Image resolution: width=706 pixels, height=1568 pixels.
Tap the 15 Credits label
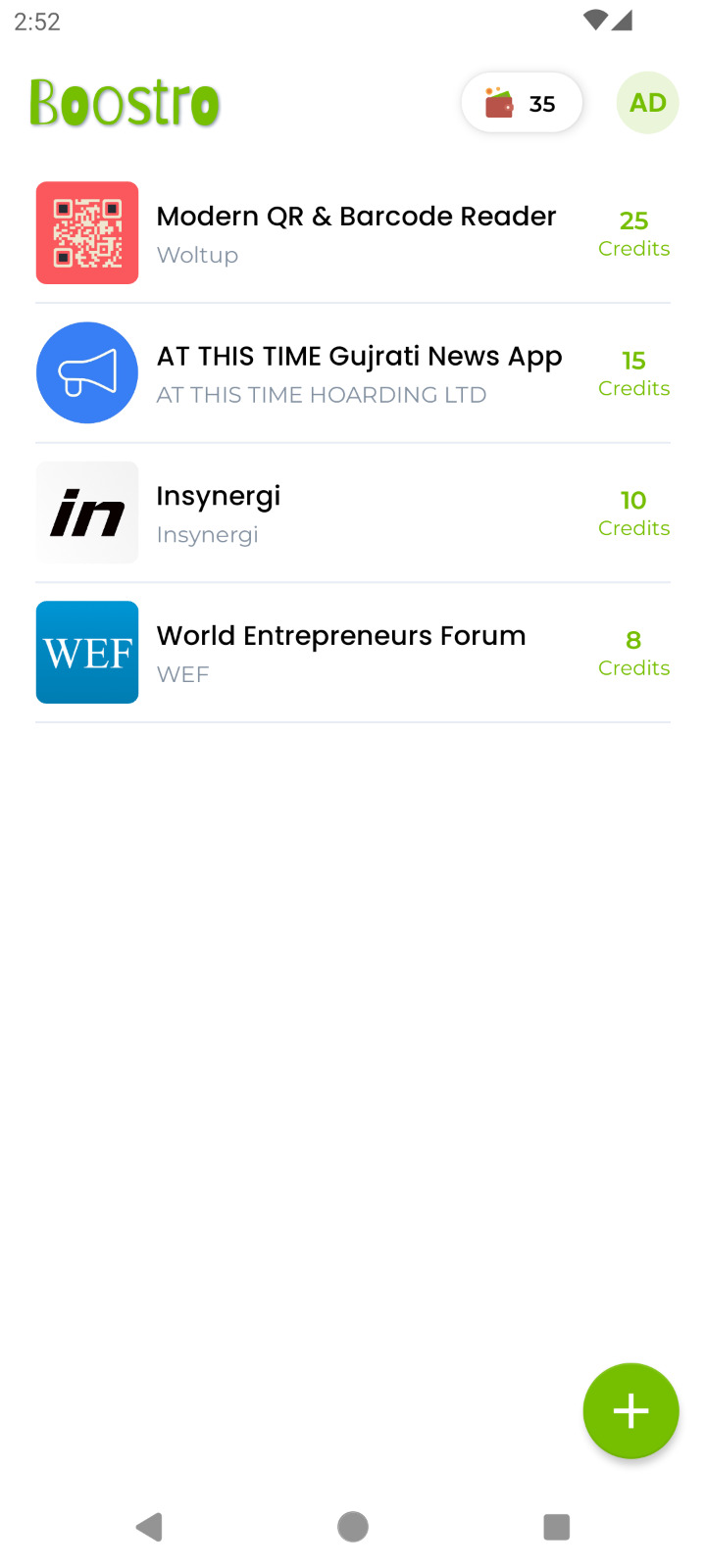(634, 373)
